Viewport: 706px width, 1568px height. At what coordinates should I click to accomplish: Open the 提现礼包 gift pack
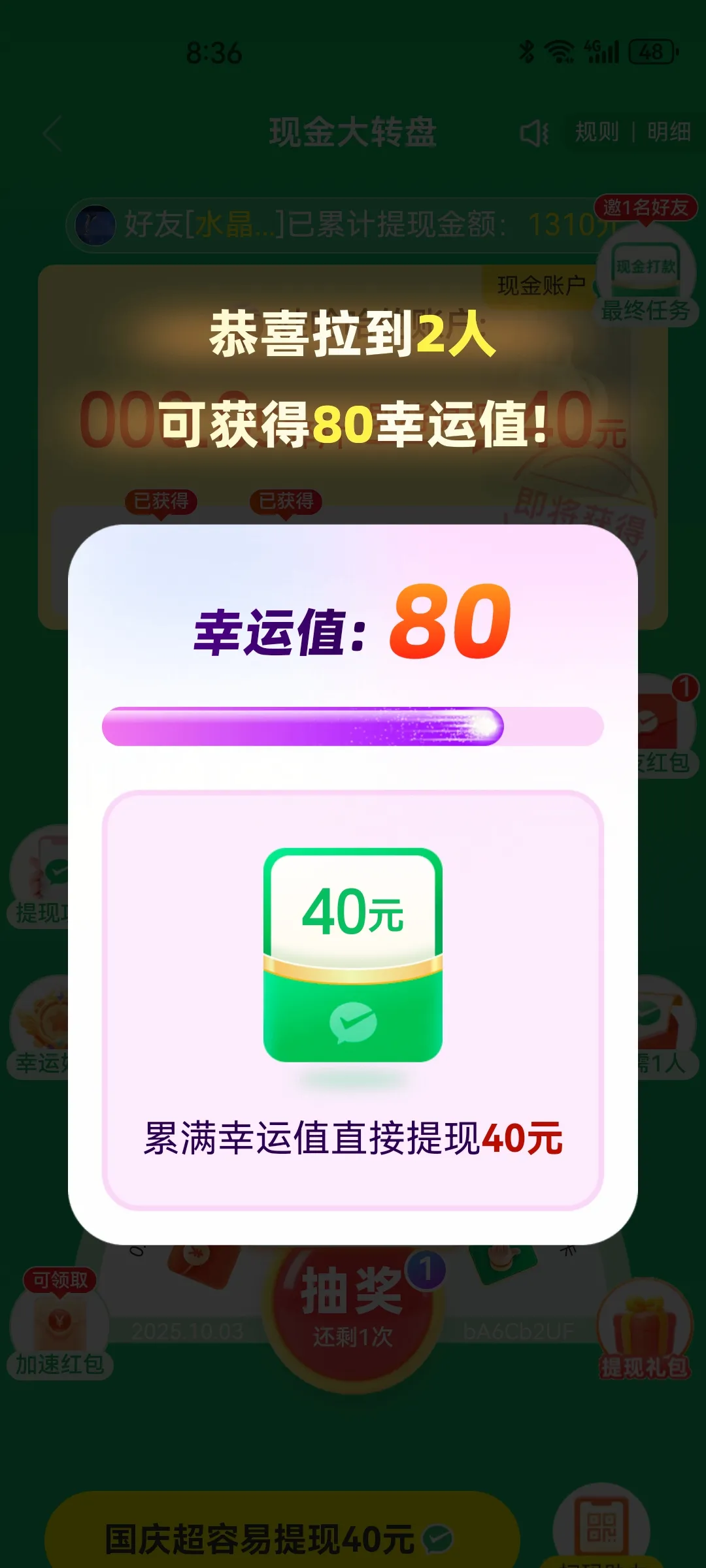click(x=644, y=1333)
